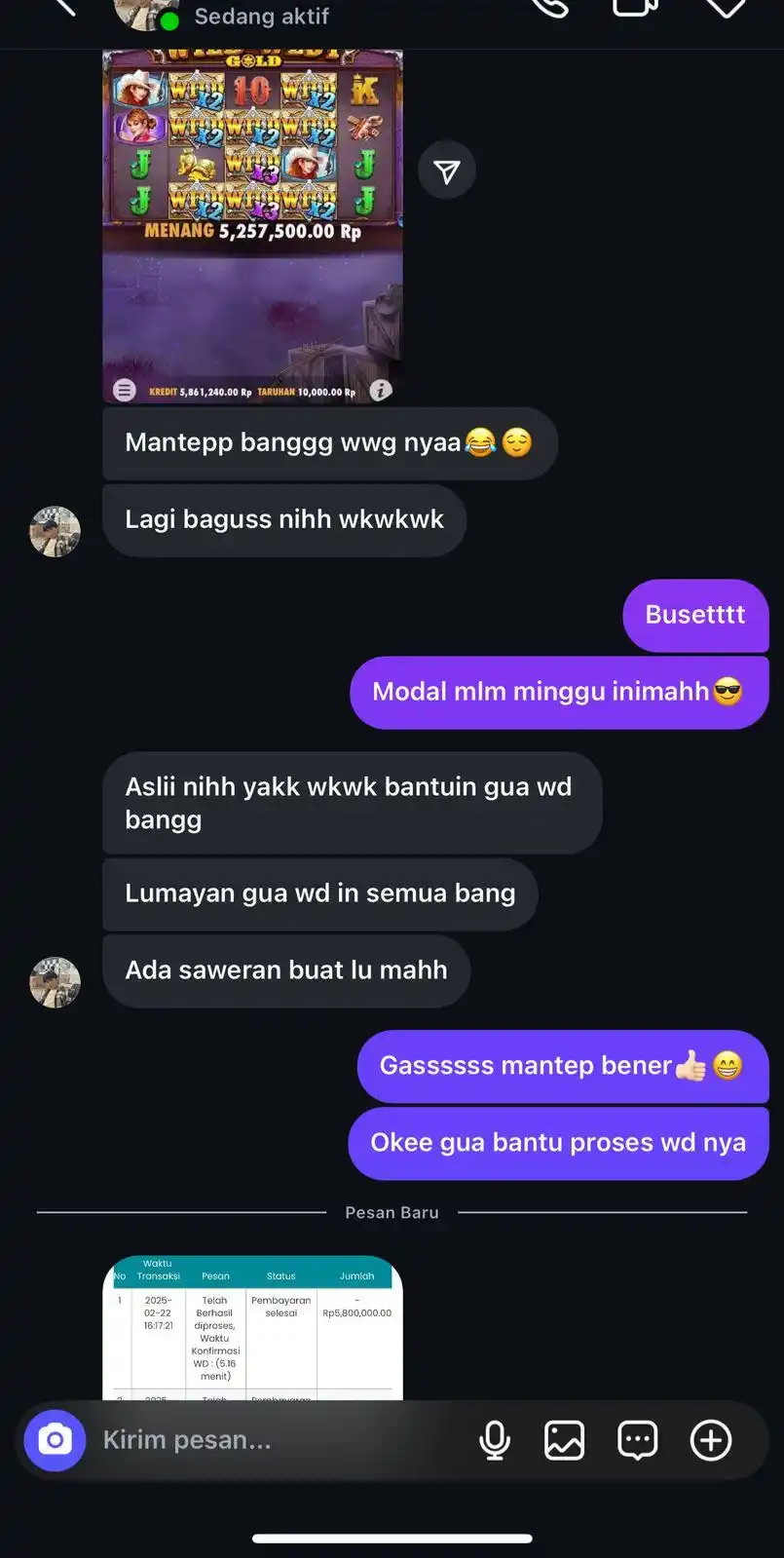Image resolution: width=784 pixels, height=1558 pixels.
Task: Go back from this chat
Action: pyautogui.click(x=64, y=8)
